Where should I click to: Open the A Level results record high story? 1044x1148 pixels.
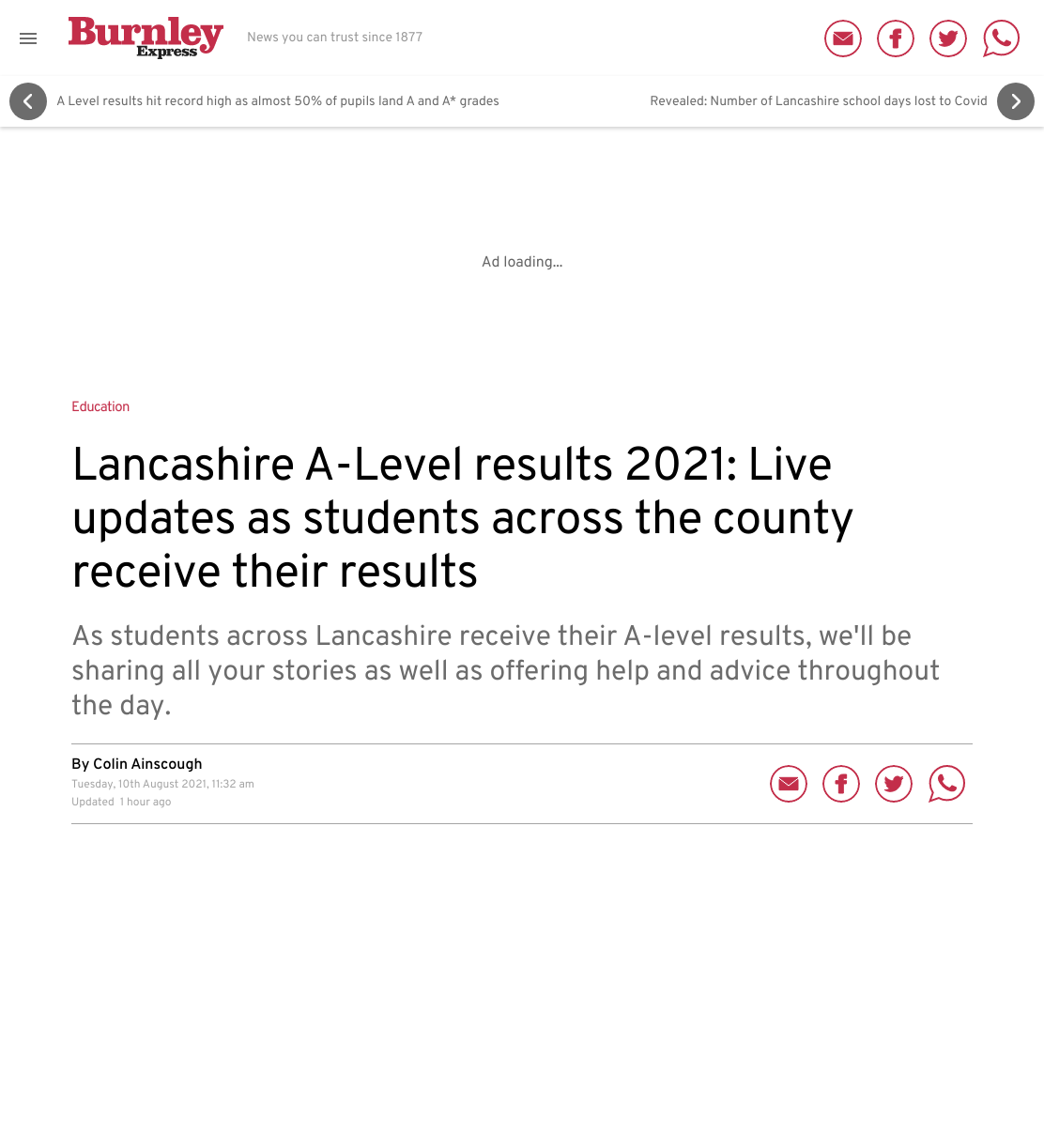(278, 101)
